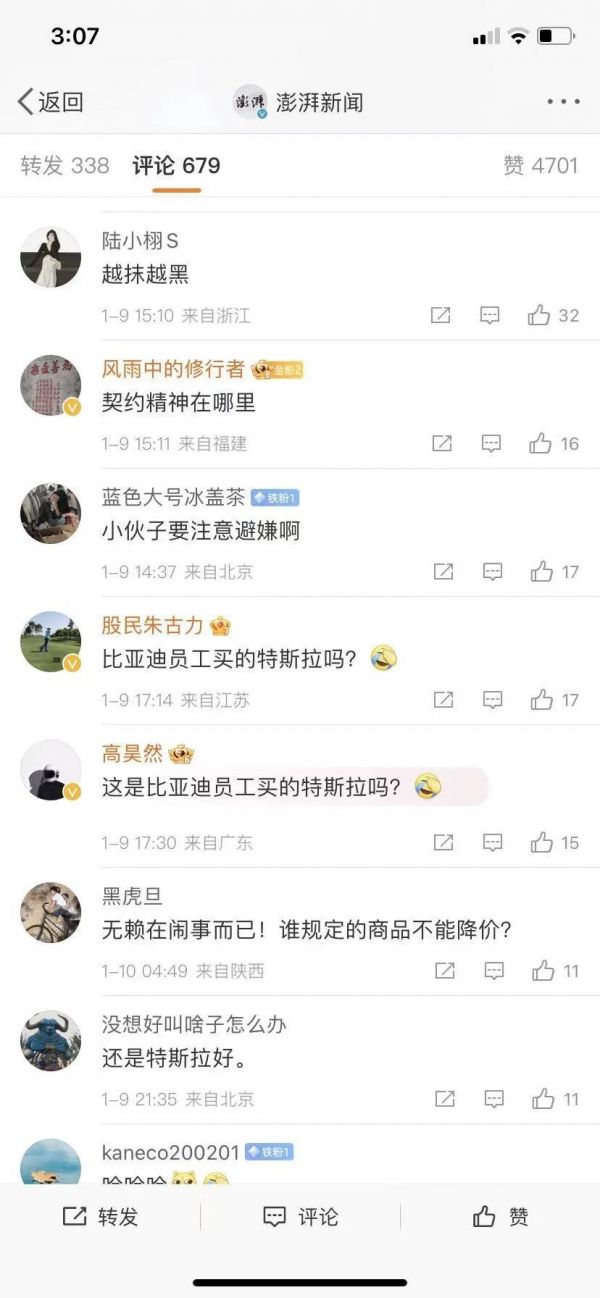Open the three-dot overflow menu

point(563,102)
